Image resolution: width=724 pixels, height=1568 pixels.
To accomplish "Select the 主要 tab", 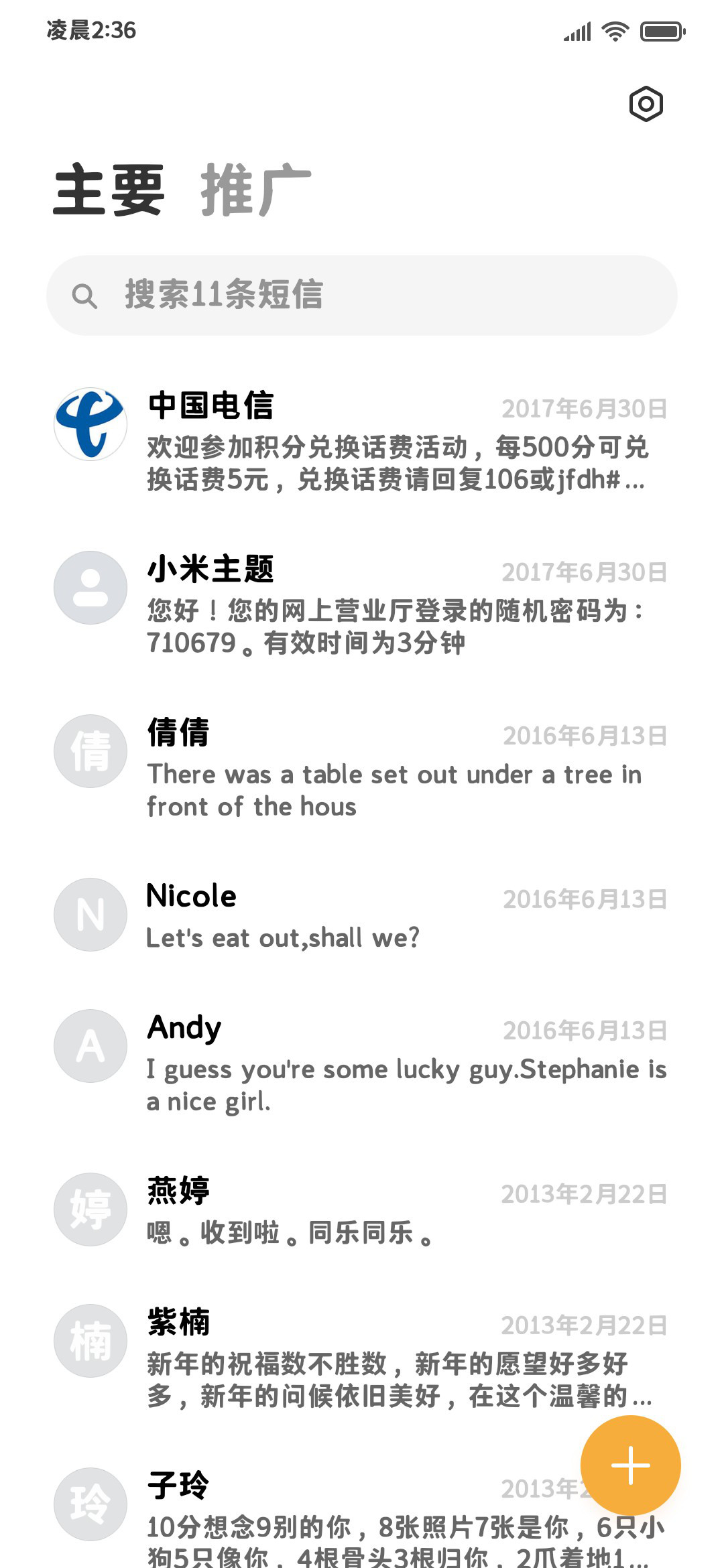I will (109, 190).
